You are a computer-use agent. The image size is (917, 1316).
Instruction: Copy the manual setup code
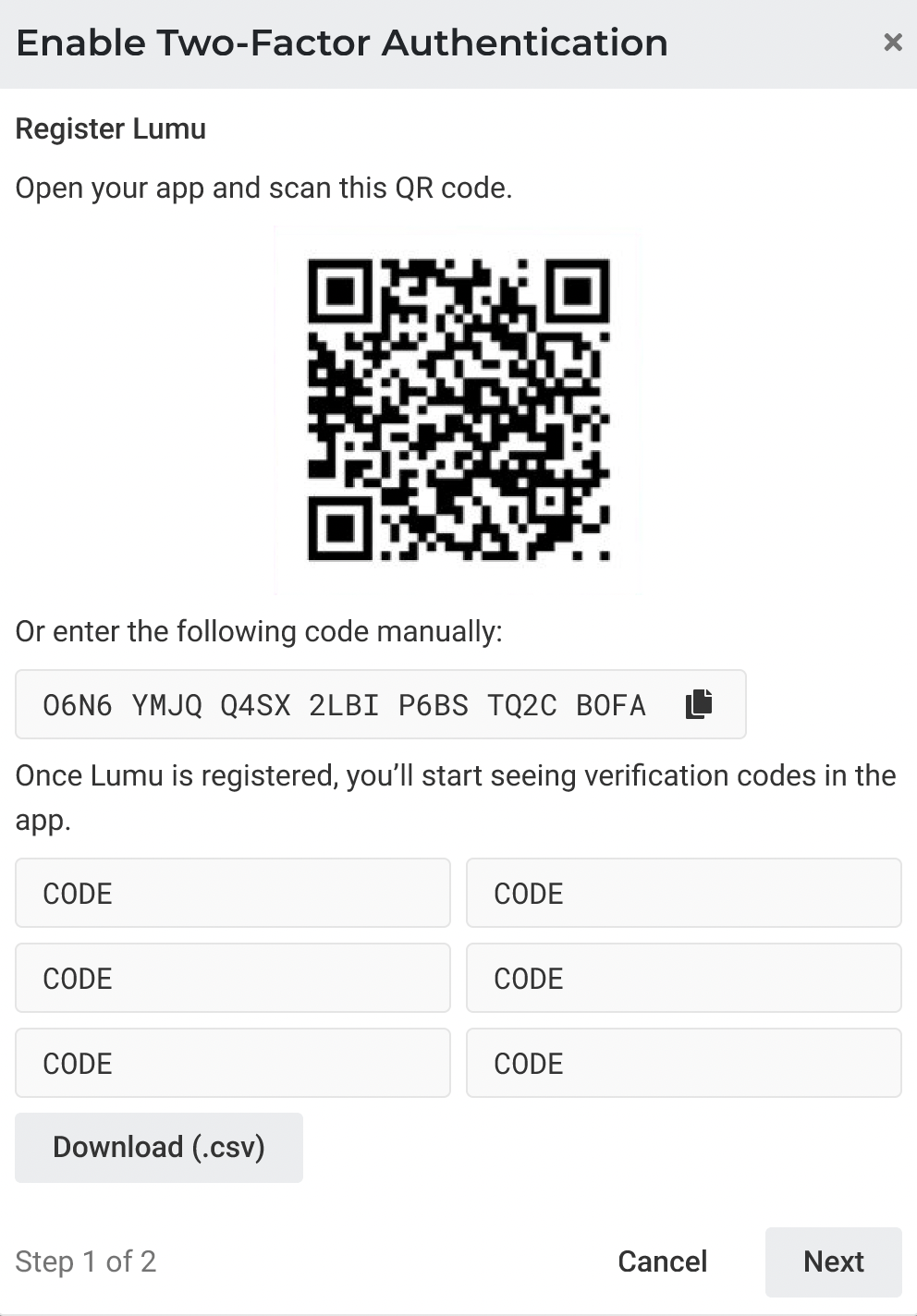click(699, 704)
